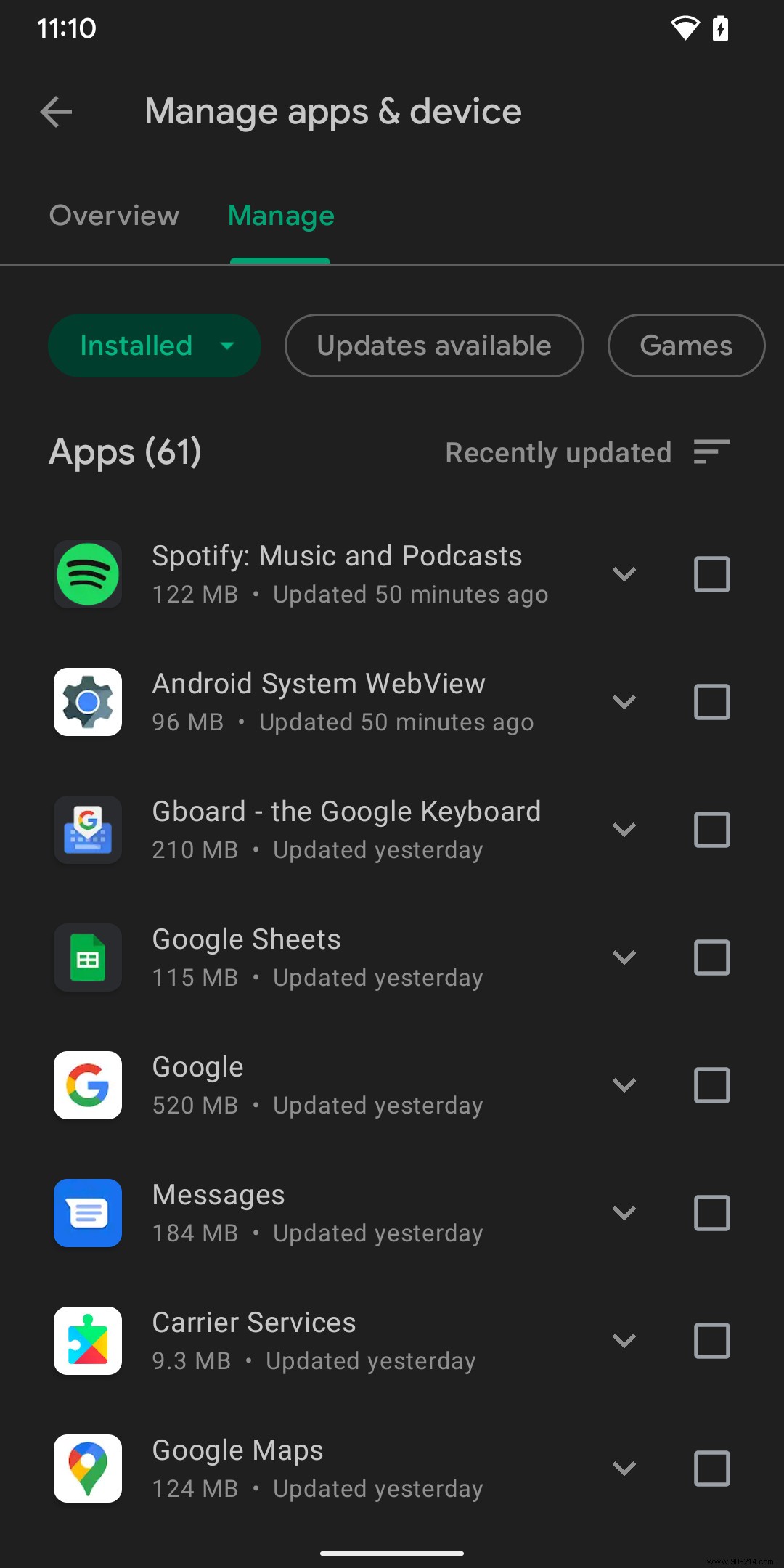784x1568 pixels.
Task: Open the Google Maps icon
Action: tap(87, 1469)
